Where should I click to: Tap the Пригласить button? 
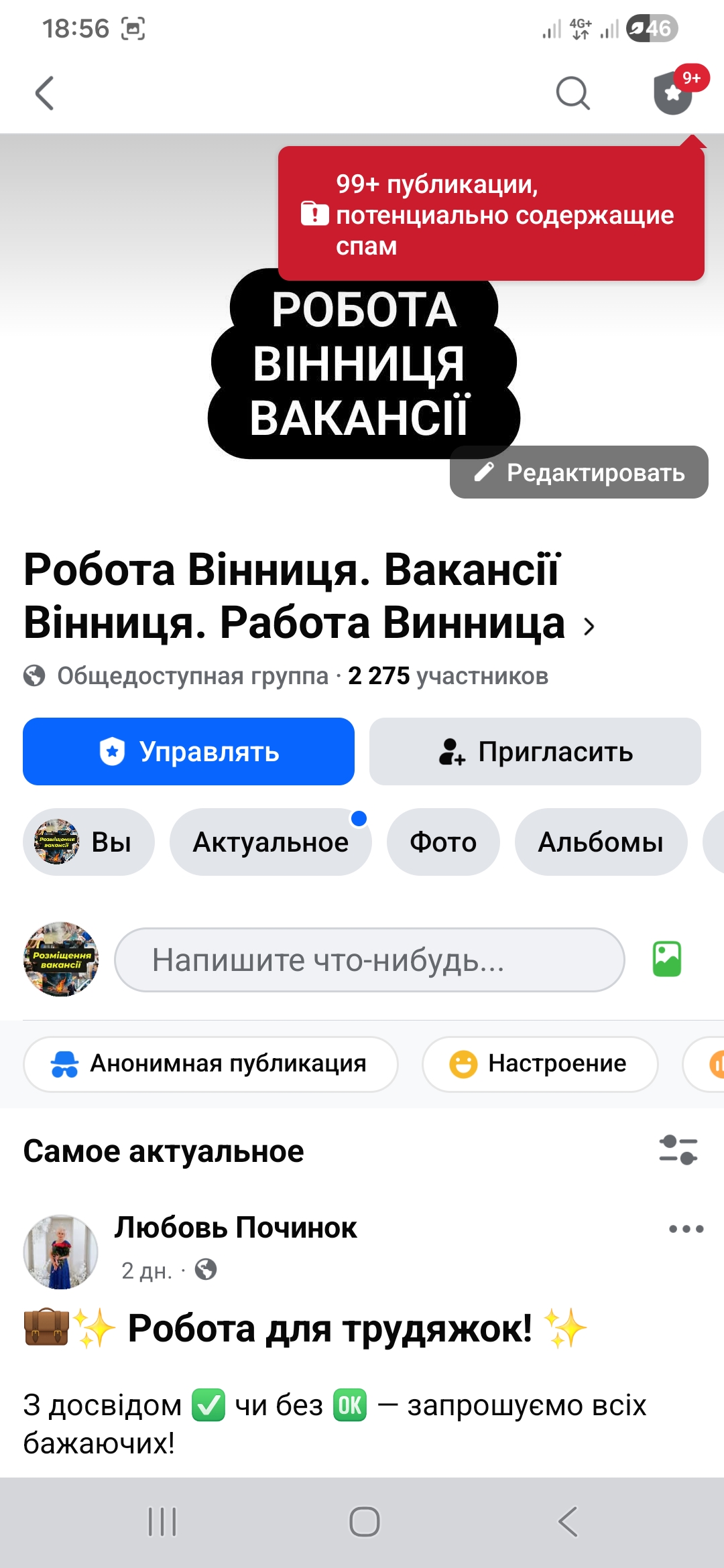(535, 752)
